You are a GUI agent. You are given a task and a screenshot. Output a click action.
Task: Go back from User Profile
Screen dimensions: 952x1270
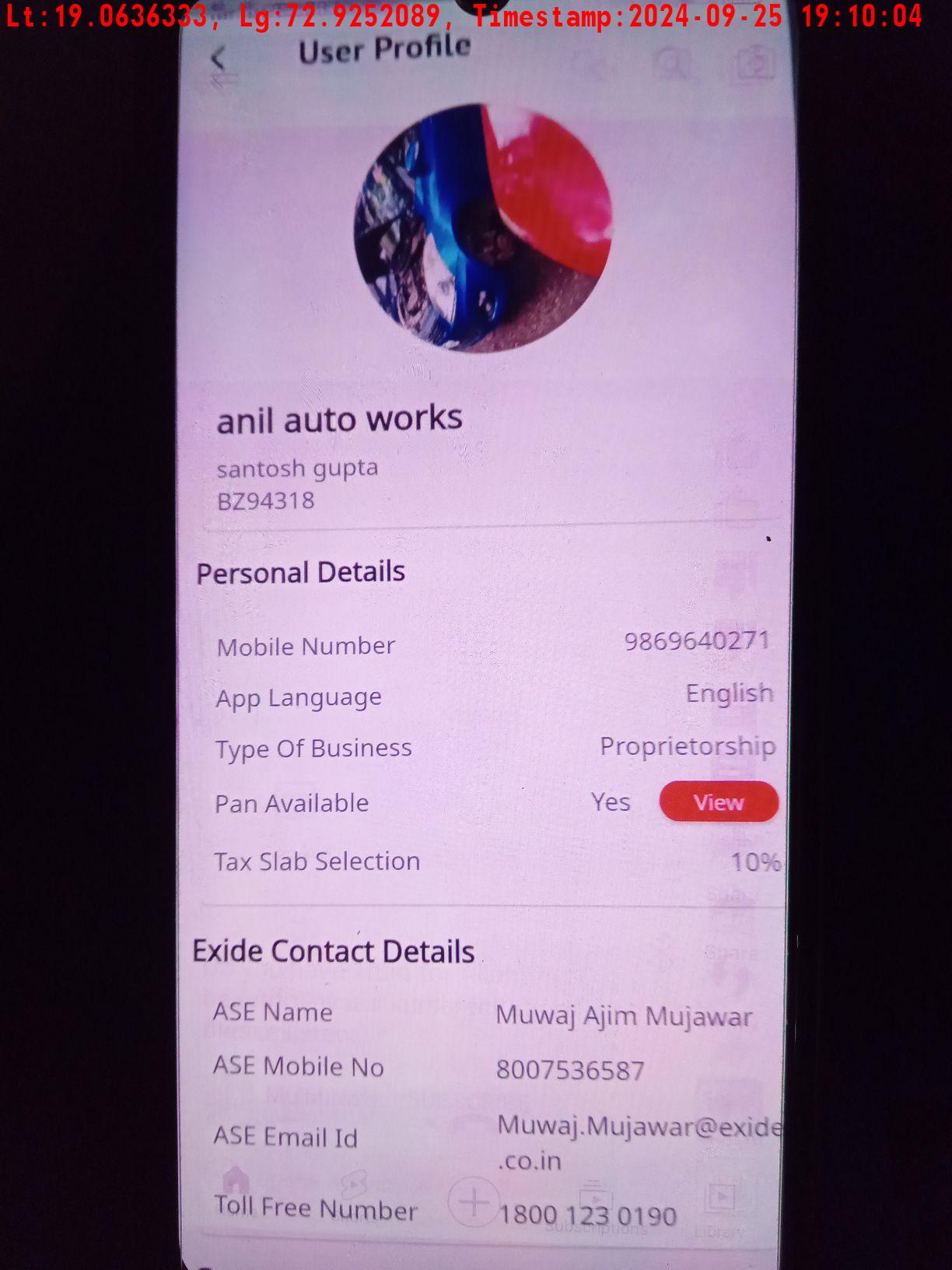tap(219, 58)
